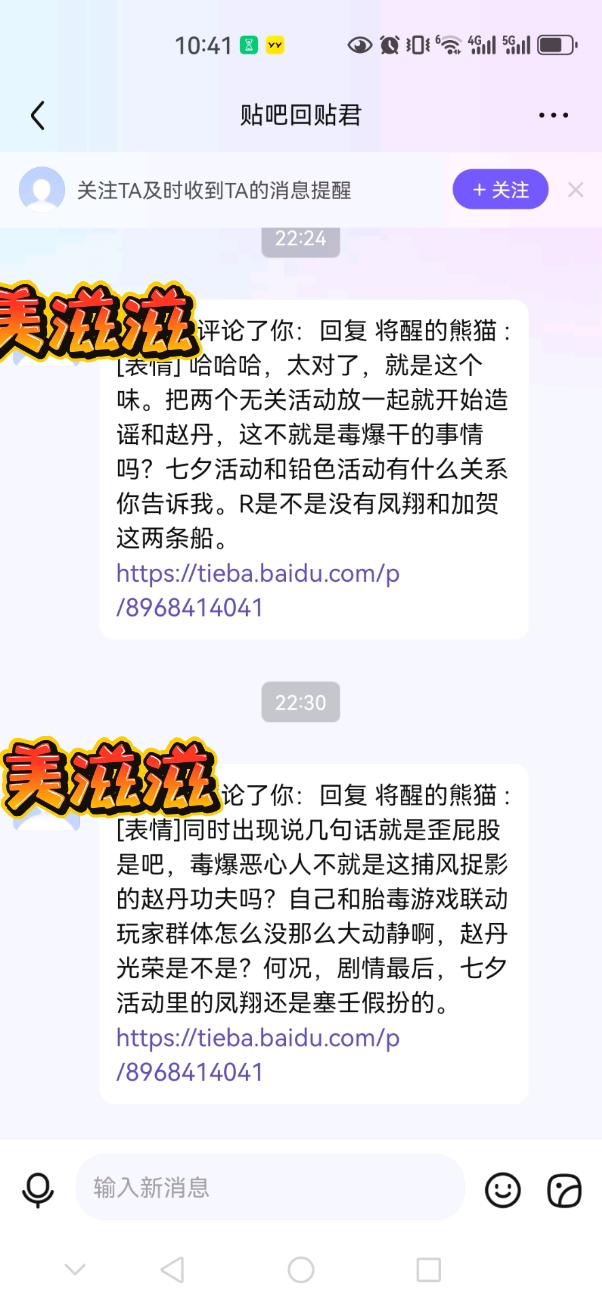Open the three-dot overflow menu
Viewport: 602px width, 1305px height.
[x=553, y=116]
